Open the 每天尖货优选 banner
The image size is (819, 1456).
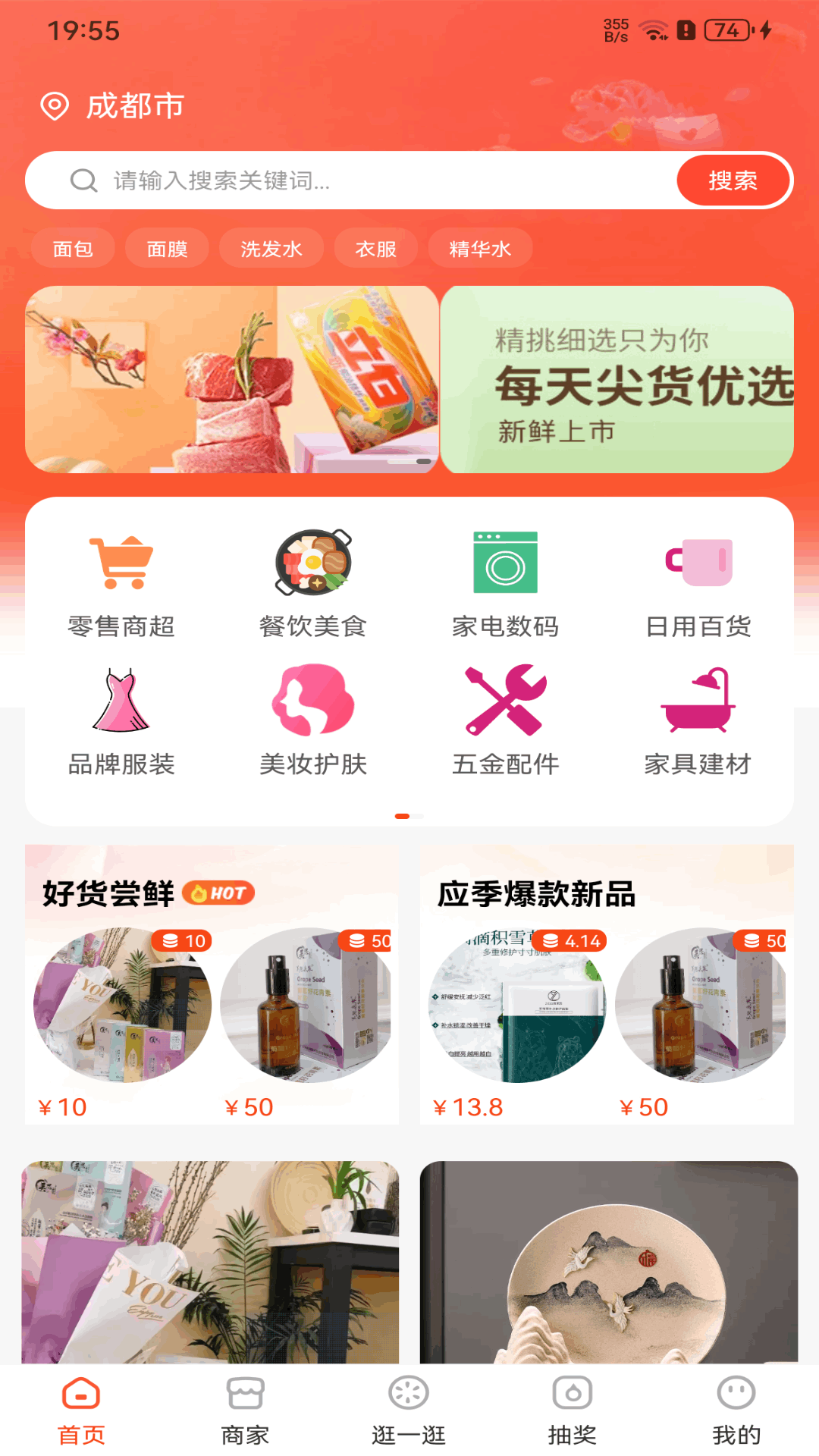tap(617, 379)
